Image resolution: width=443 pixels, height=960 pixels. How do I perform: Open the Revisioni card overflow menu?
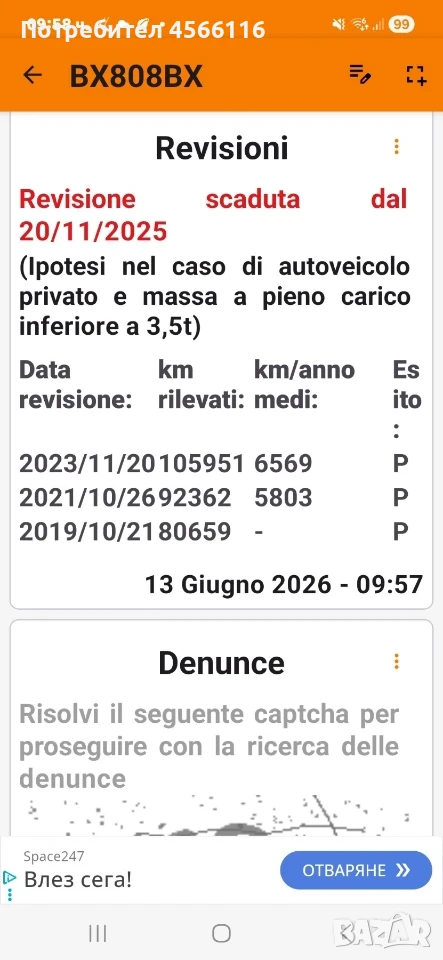pyautogui.click(x=396, y=147)
